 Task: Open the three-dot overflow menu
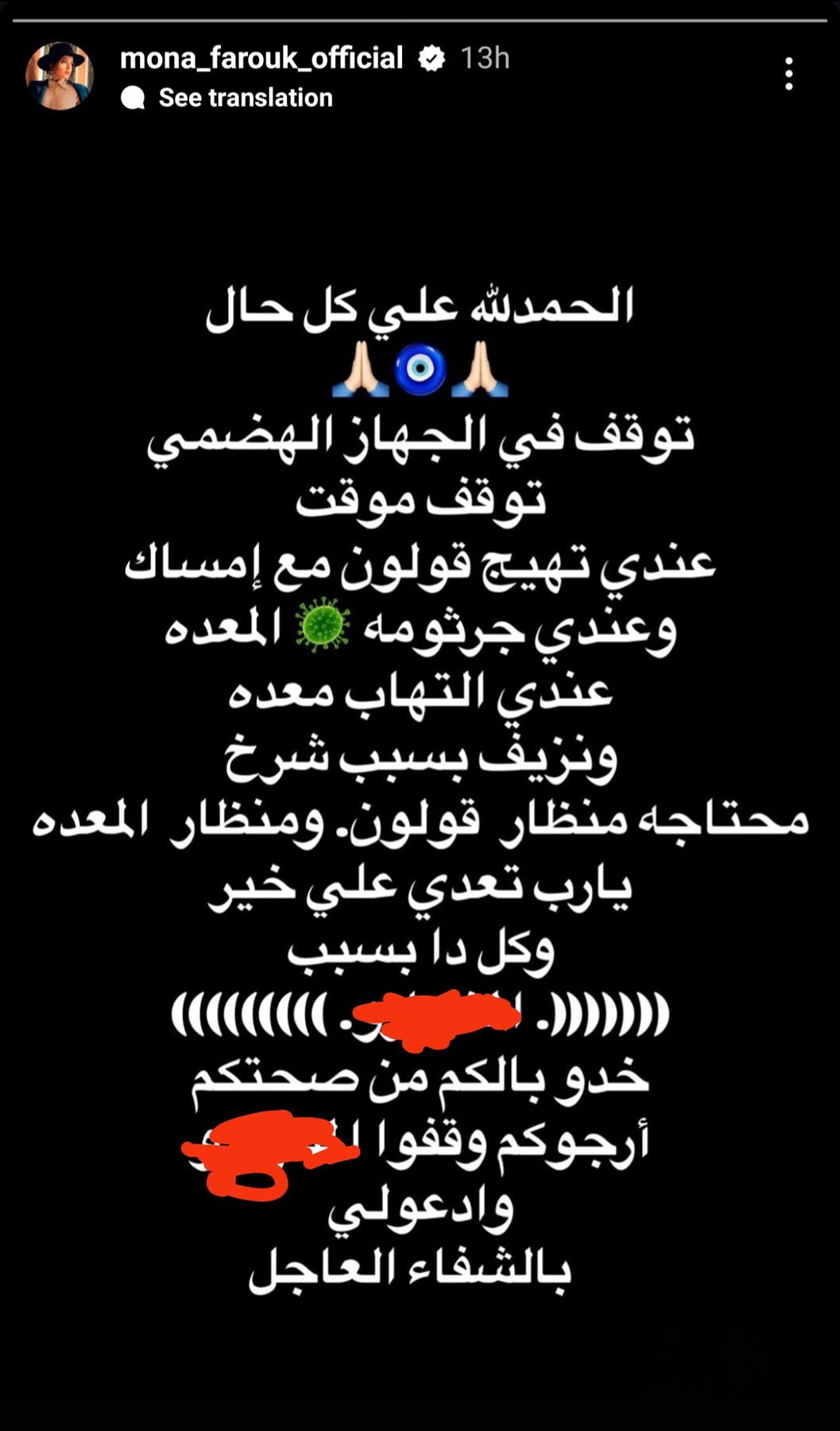pos(788,74)
